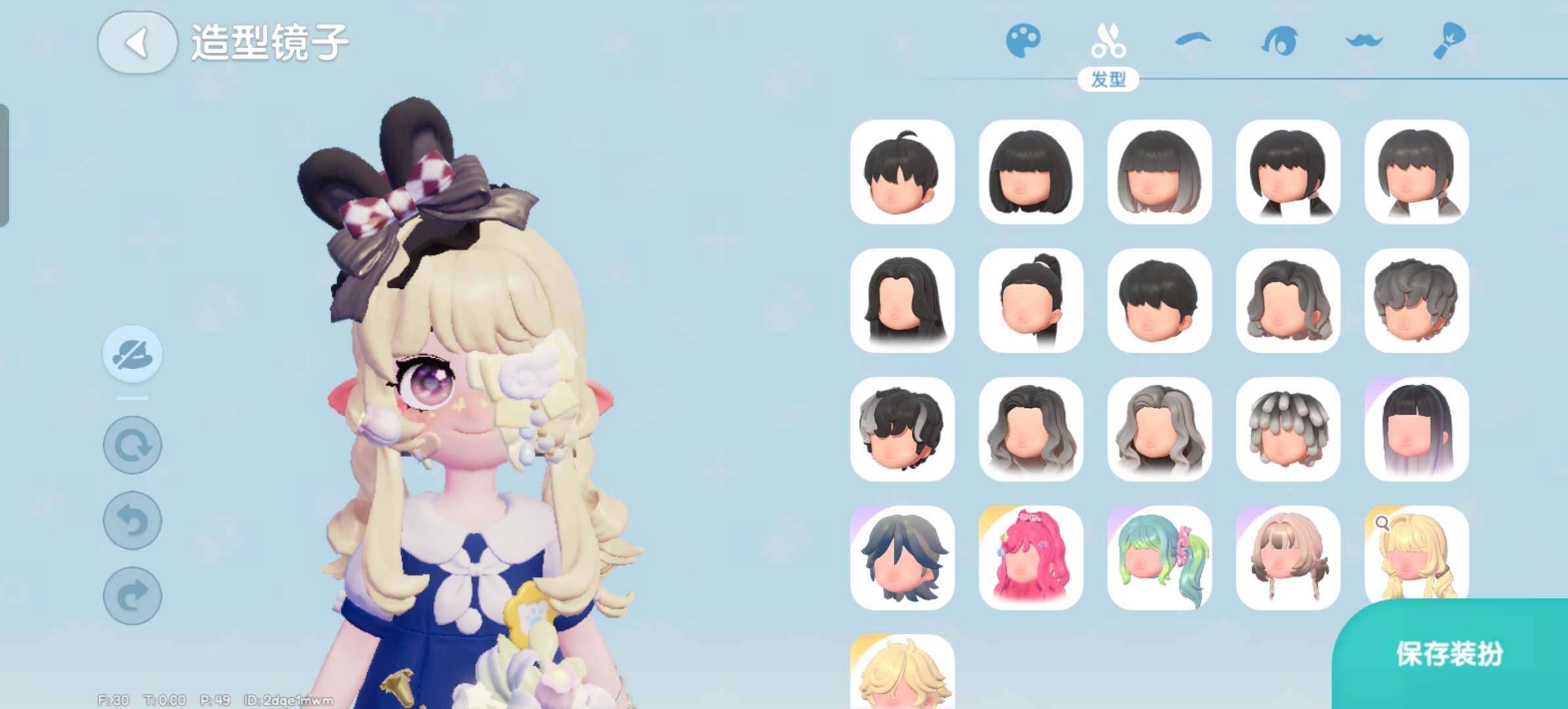
Task: Open the eye styles tab
Action: pyautogui.click(x=1278, y=41)
